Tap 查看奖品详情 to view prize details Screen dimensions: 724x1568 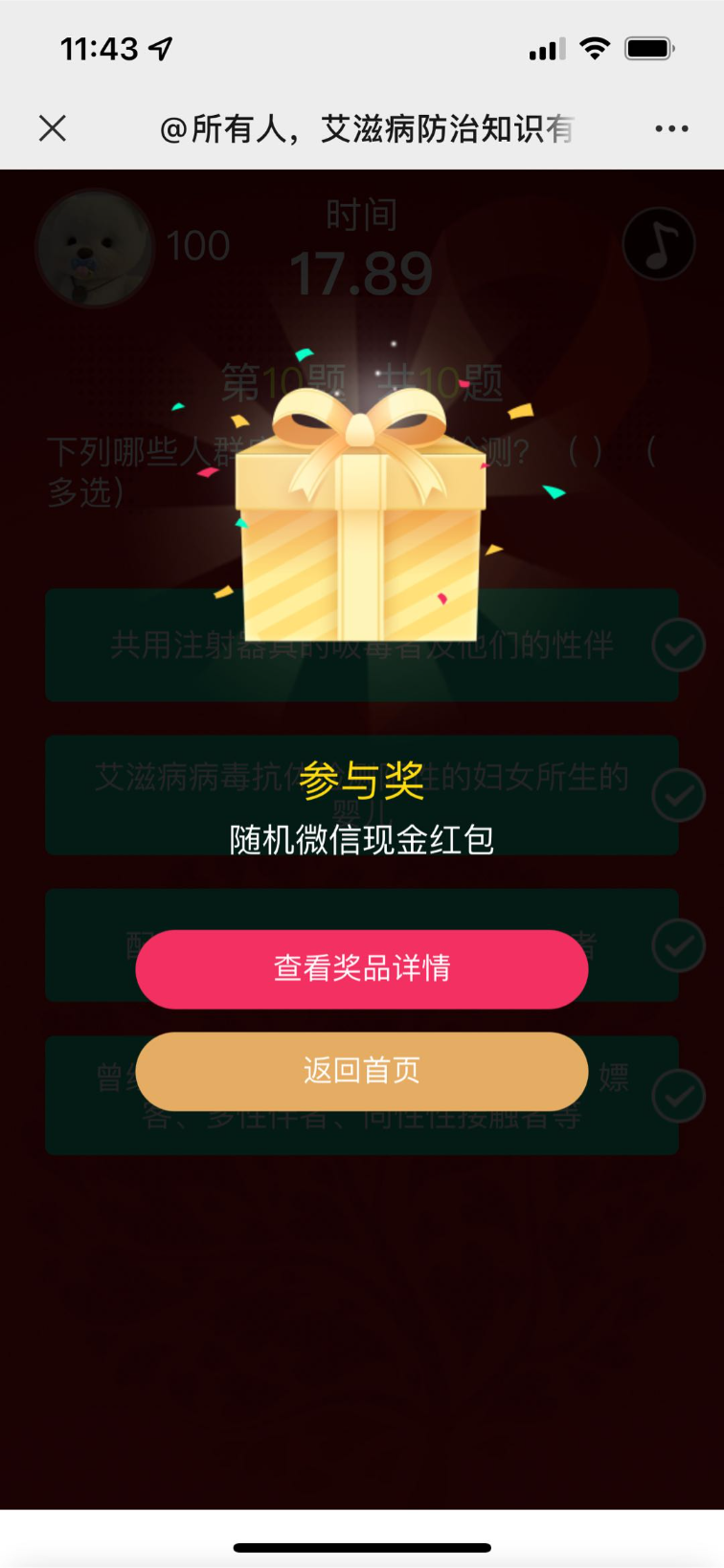pos(362,968)
